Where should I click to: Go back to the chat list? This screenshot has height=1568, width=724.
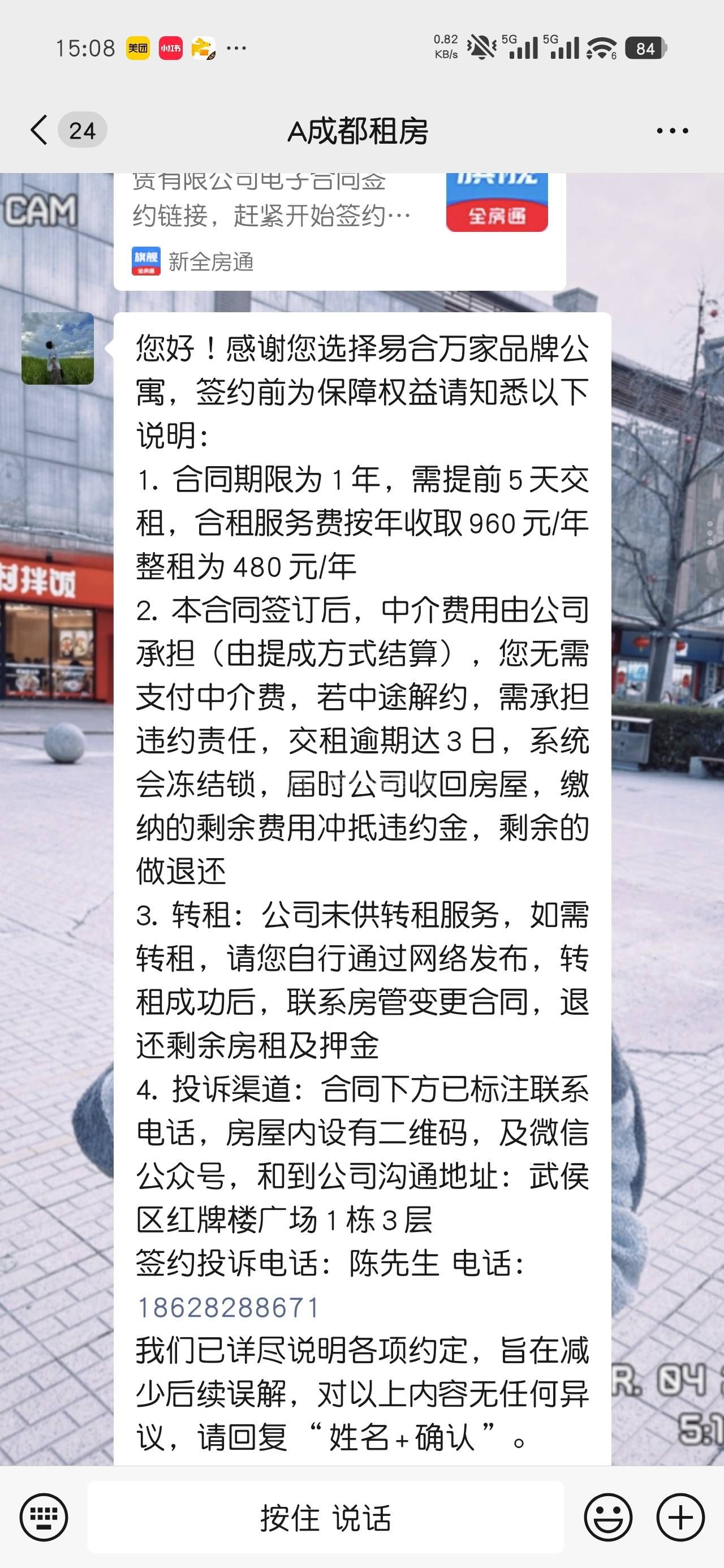tap(39, 130)
